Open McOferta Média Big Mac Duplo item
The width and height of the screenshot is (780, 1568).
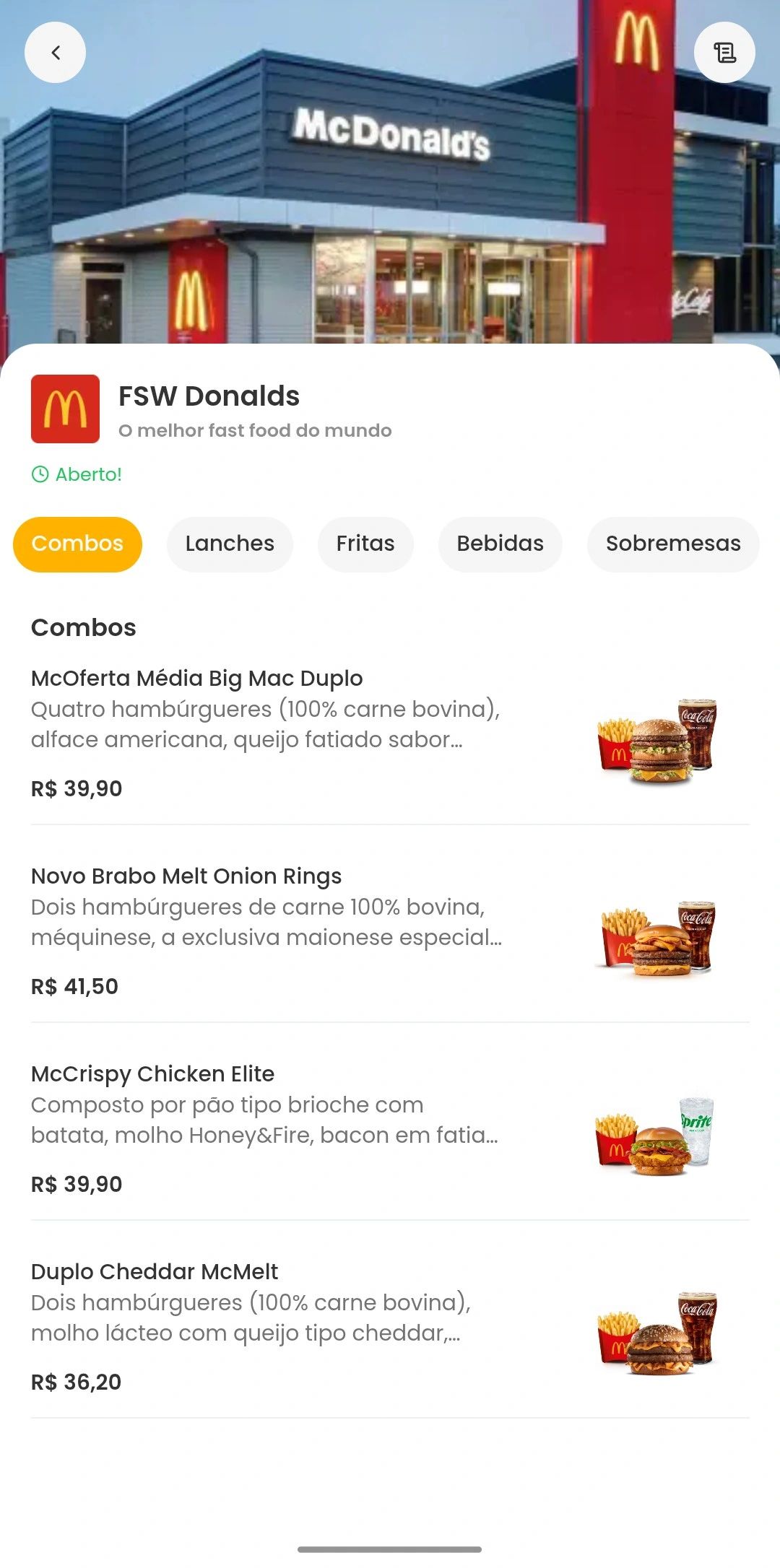(197, 679)
